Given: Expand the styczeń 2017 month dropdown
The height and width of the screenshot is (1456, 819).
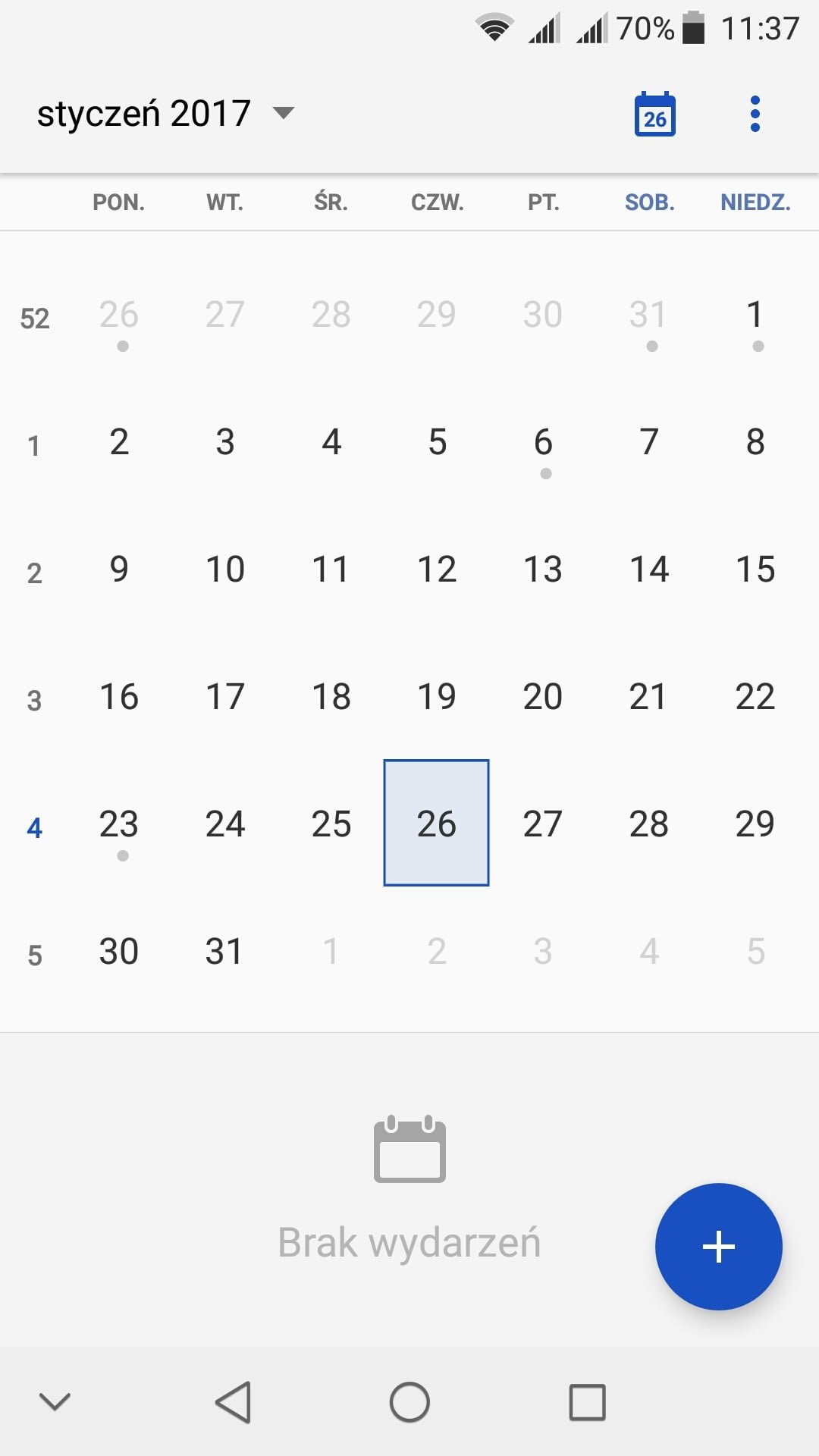Looking at the screenshot, I should point(166,114).
